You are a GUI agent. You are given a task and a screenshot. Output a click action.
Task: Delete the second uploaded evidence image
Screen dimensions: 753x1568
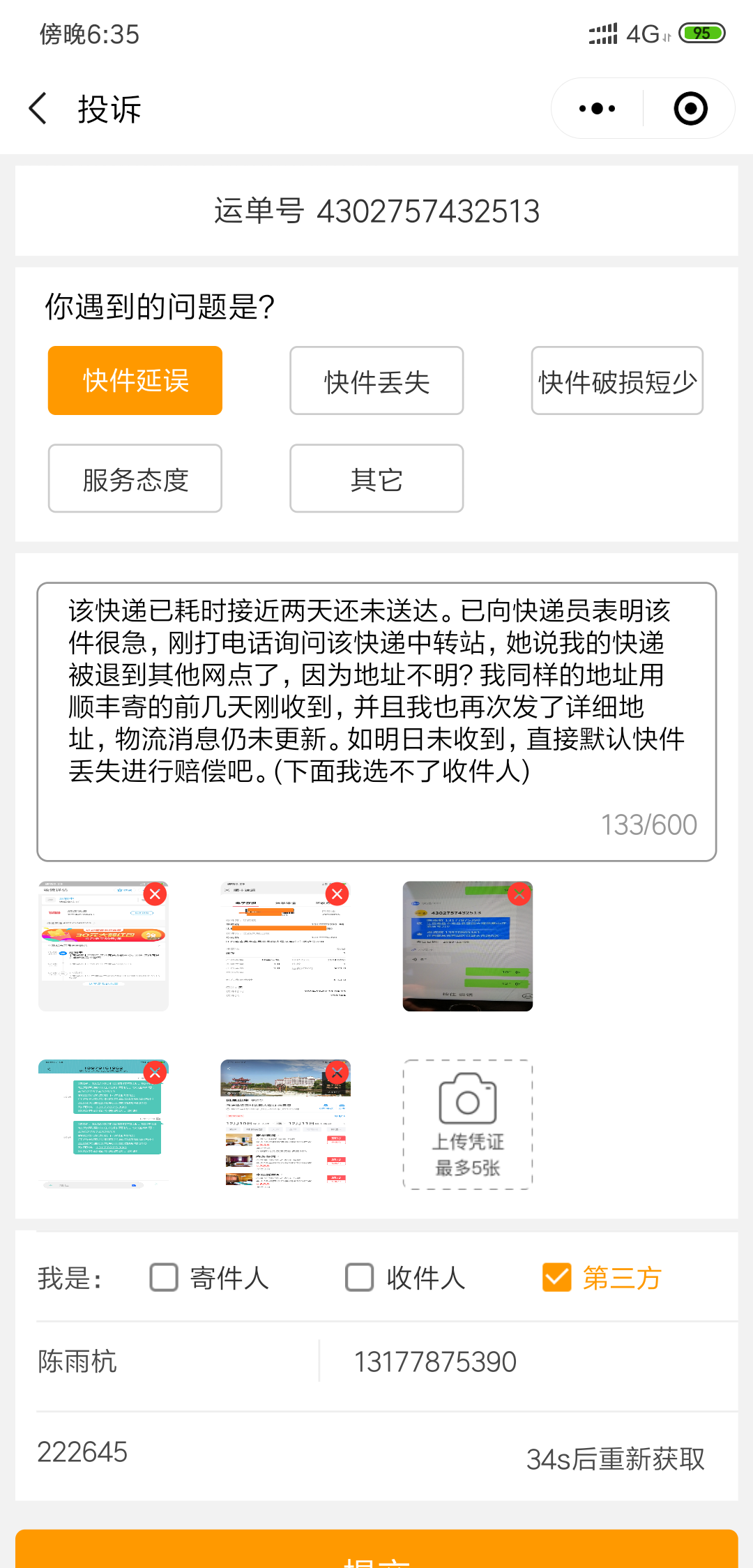(x=337, y=894)
